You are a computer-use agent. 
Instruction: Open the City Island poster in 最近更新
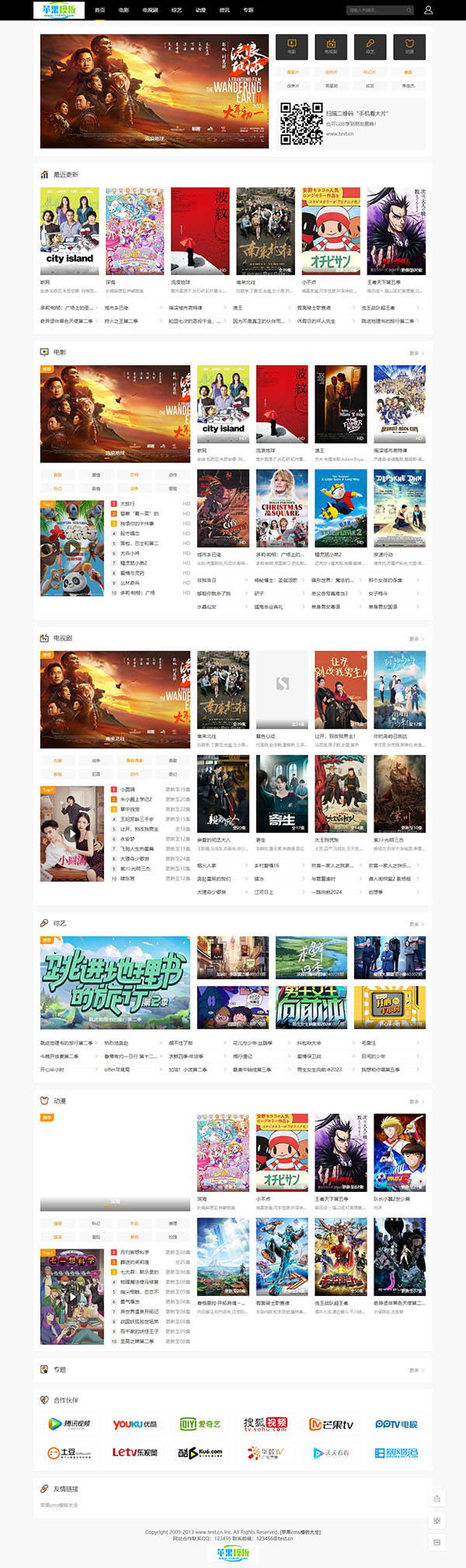(69, 231)
